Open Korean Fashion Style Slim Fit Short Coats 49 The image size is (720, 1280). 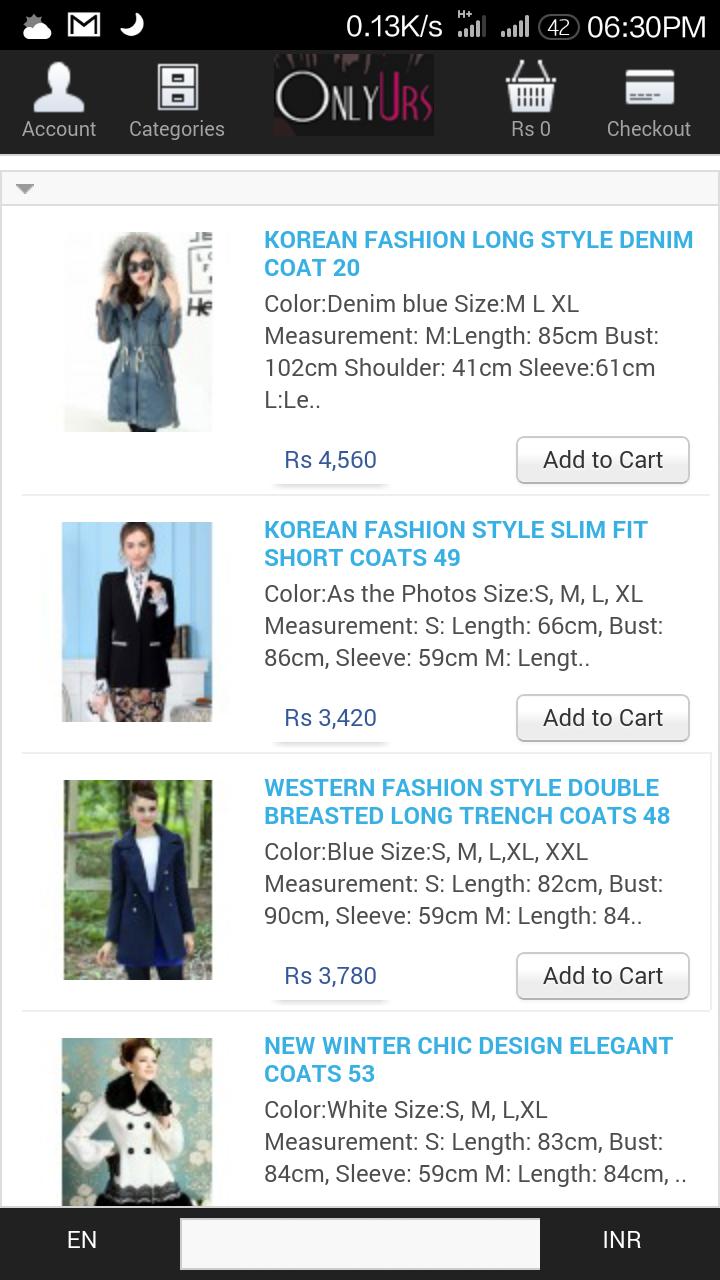click(455, 544)
